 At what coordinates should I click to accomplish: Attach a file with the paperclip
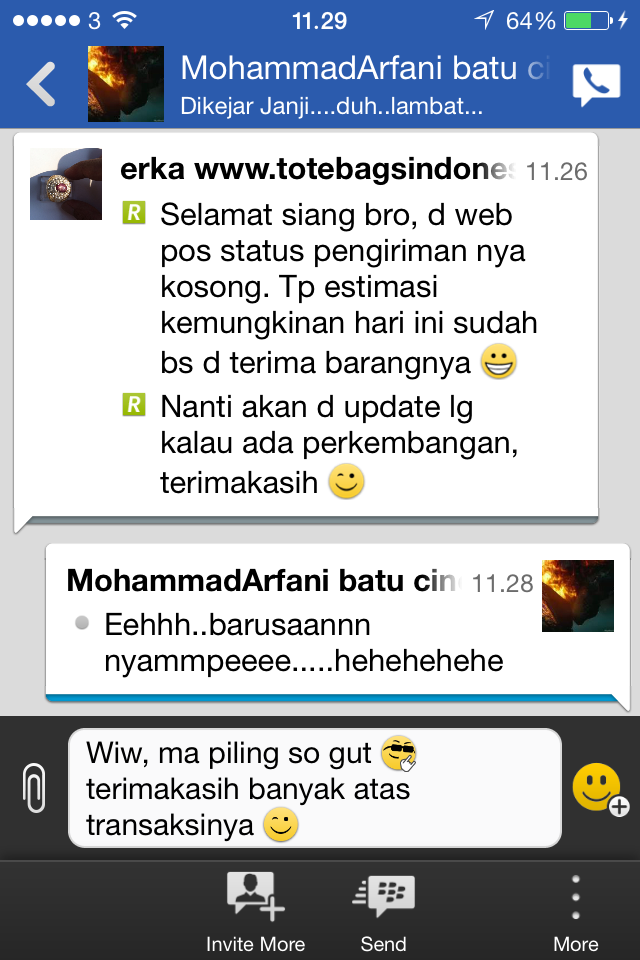35,787
